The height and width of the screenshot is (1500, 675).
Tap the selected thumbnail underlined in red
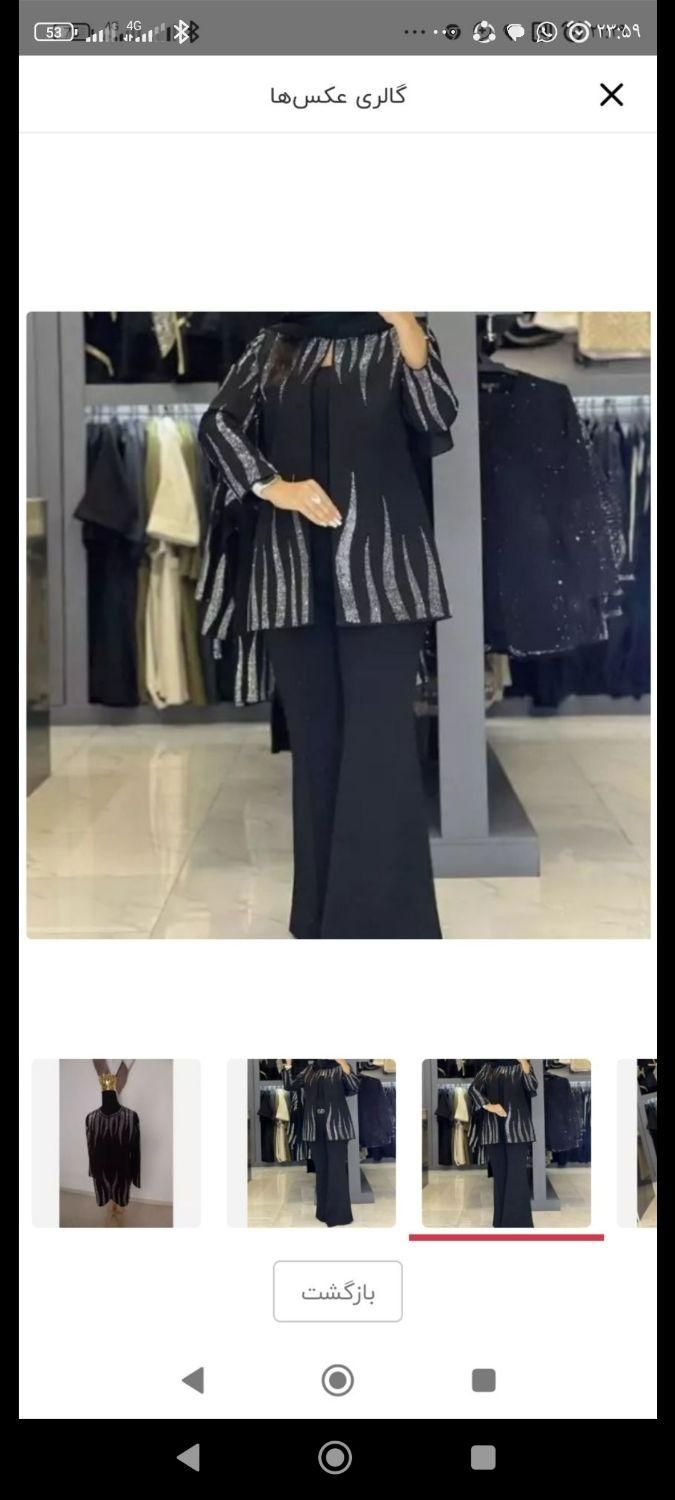506,1143
